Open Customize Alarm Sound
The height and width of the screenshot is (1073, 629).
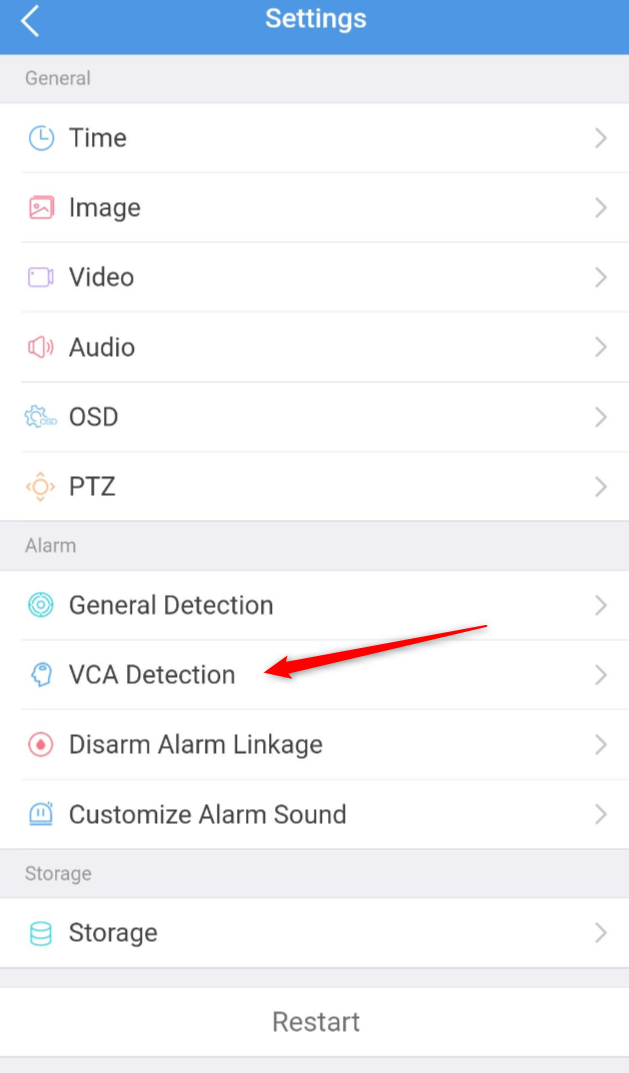pyautogui.click(x=314, y=814)
